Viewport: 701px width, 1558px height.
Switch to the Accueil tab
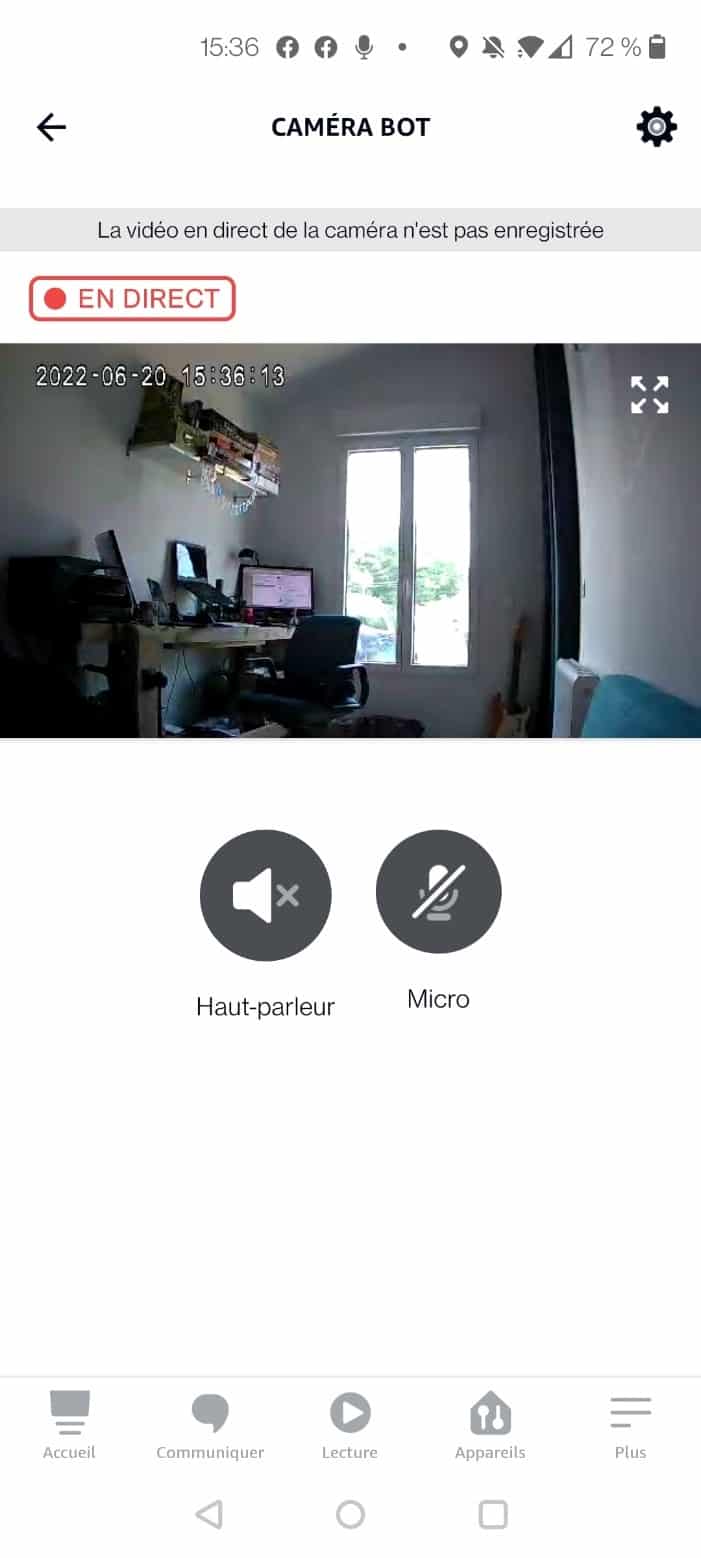(x=69, y=1426)
